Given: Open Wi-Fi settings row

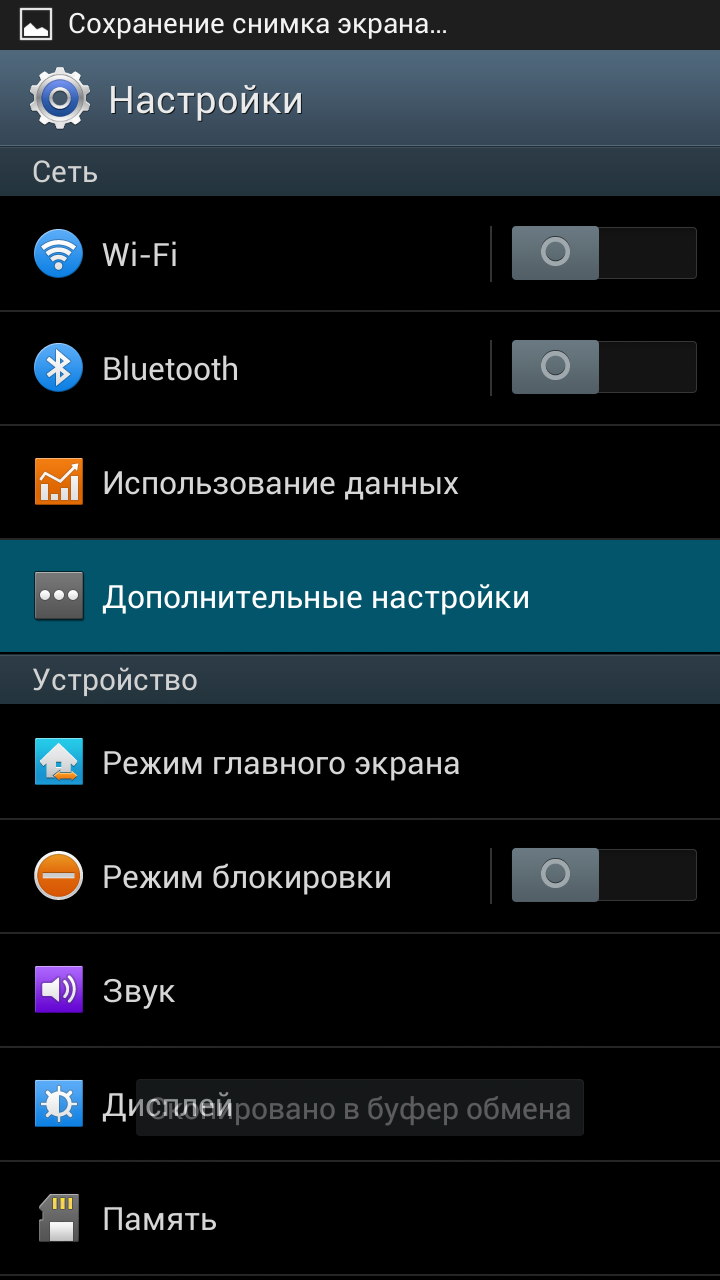Looking at the screenshot, I should [245, 254].
